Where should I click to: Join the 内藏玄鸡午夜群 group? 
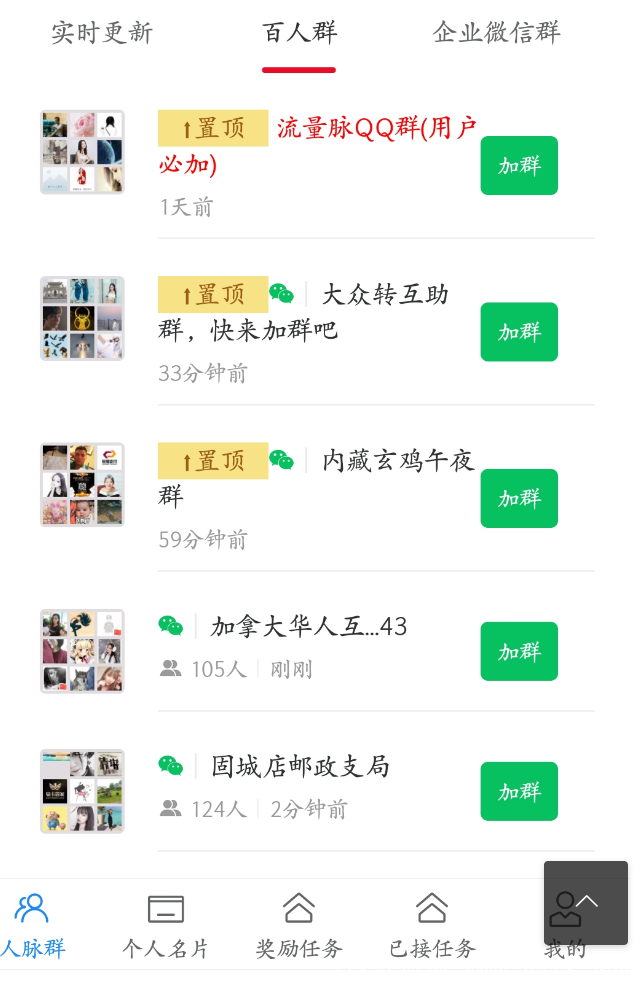click(x=518, y=498)
